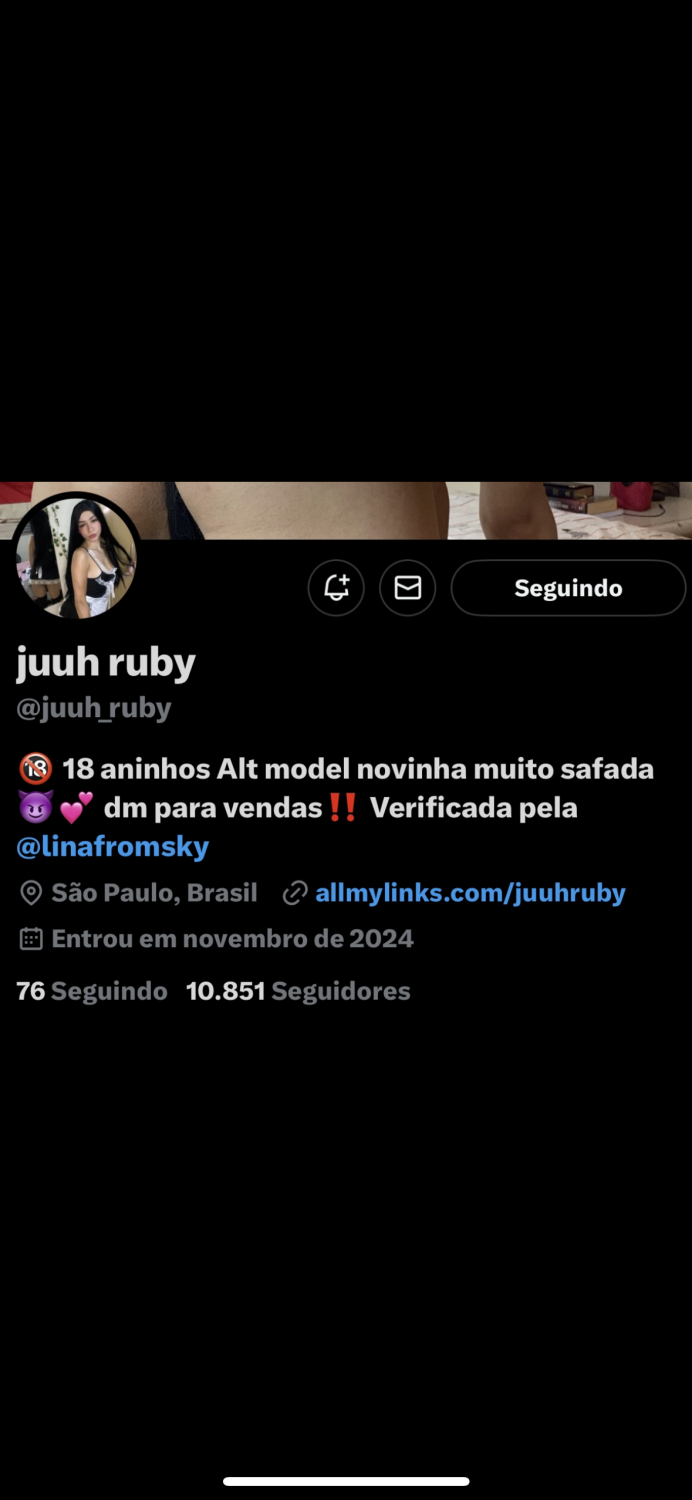View the 76 Seguindo list
Image resolution: width=692 pixels, height=1500 pixels.
[92, 991]
